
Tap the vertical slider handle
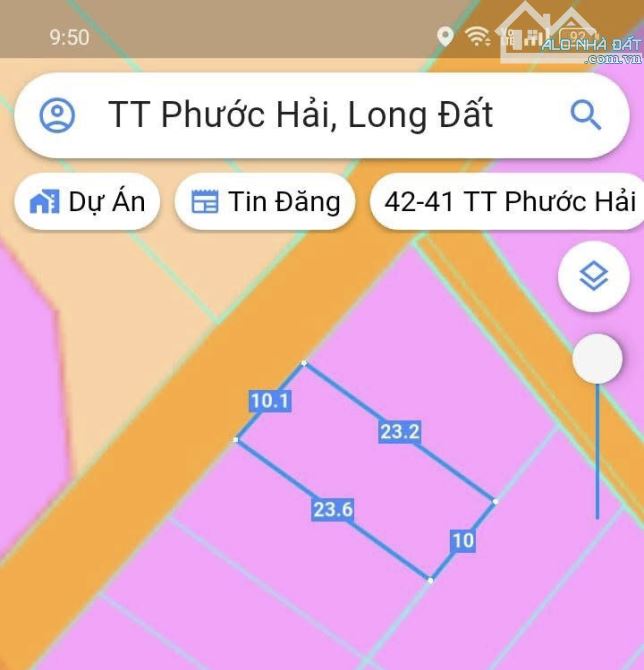[x=598, y=358]
